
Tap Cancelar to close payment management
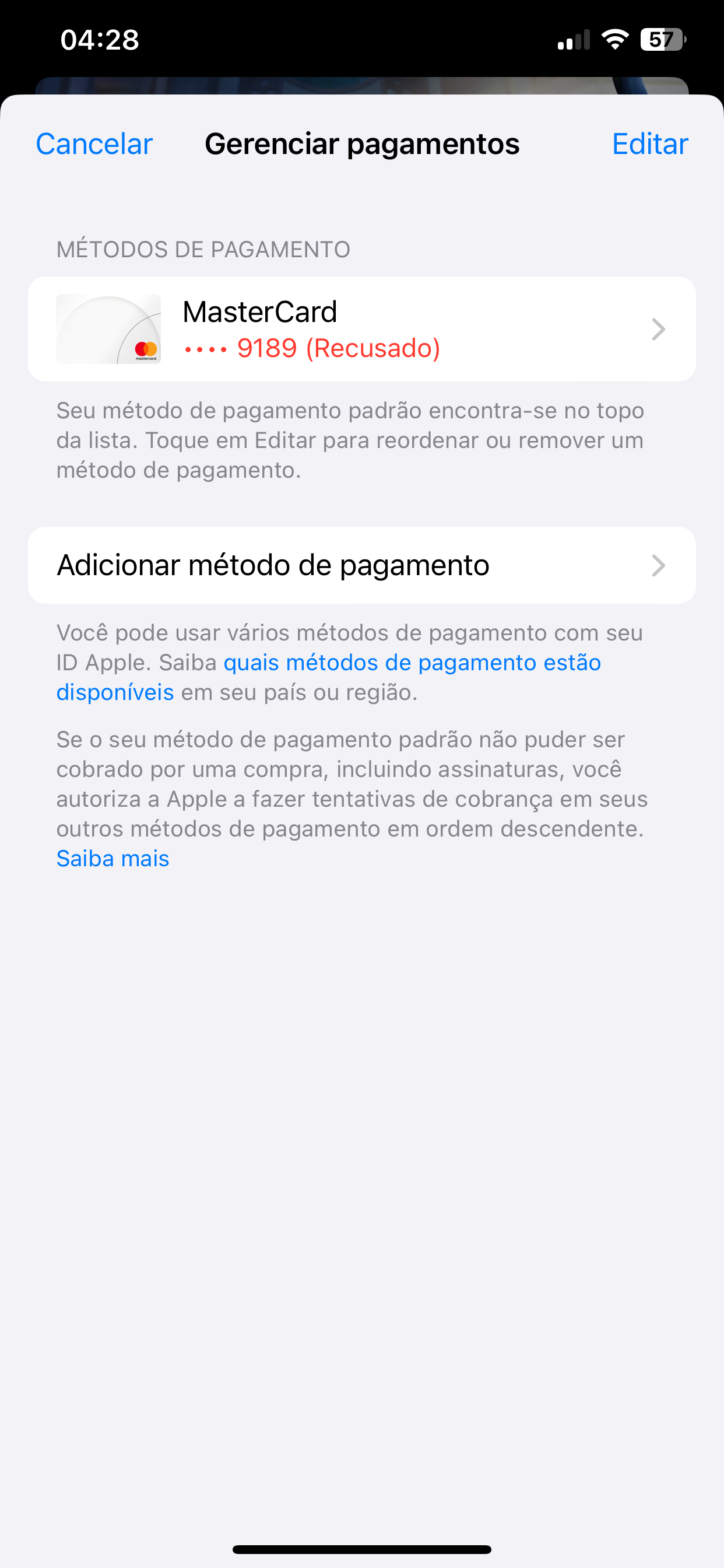pos(94,144)
